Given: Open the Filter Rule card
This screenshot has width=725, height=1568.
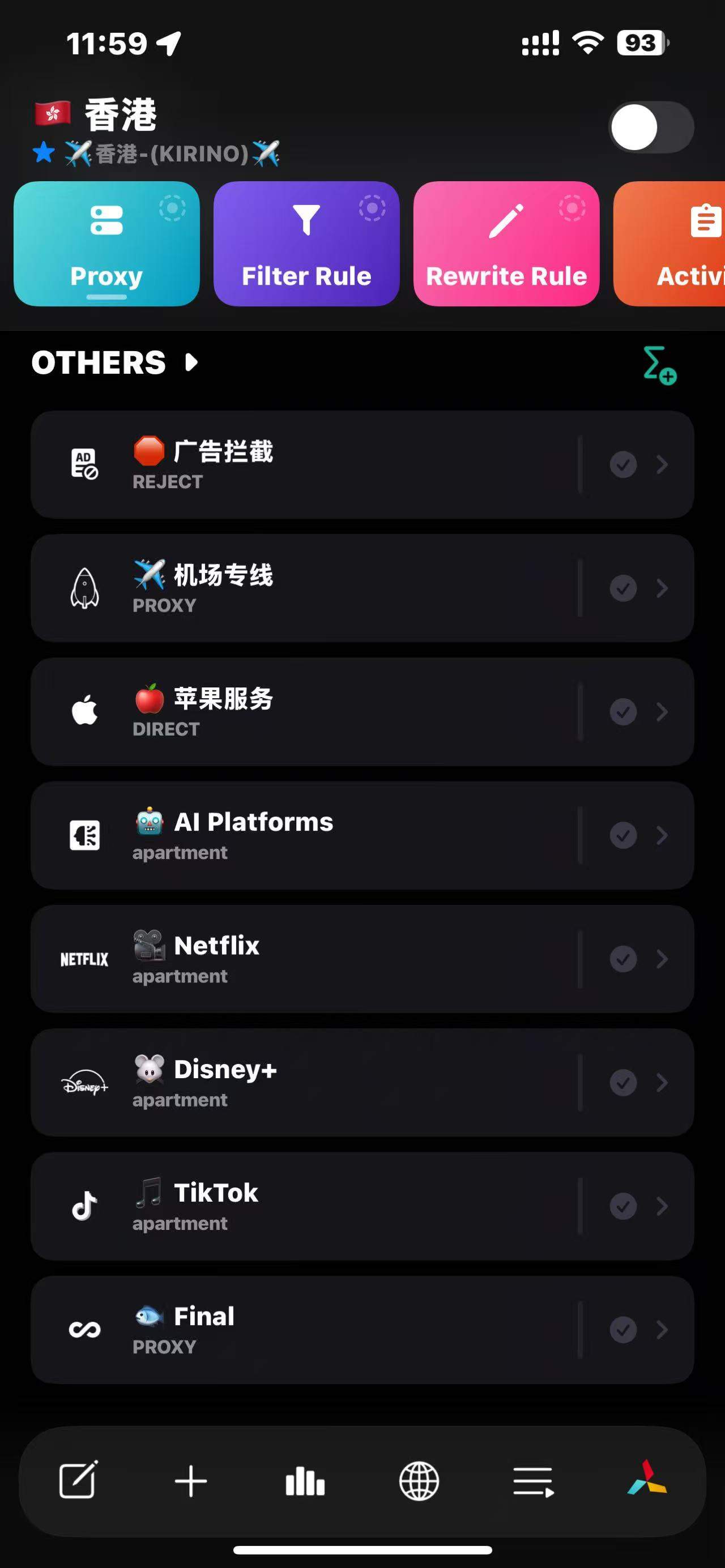Looking at the screenshot, I should (x=306, y=243).
